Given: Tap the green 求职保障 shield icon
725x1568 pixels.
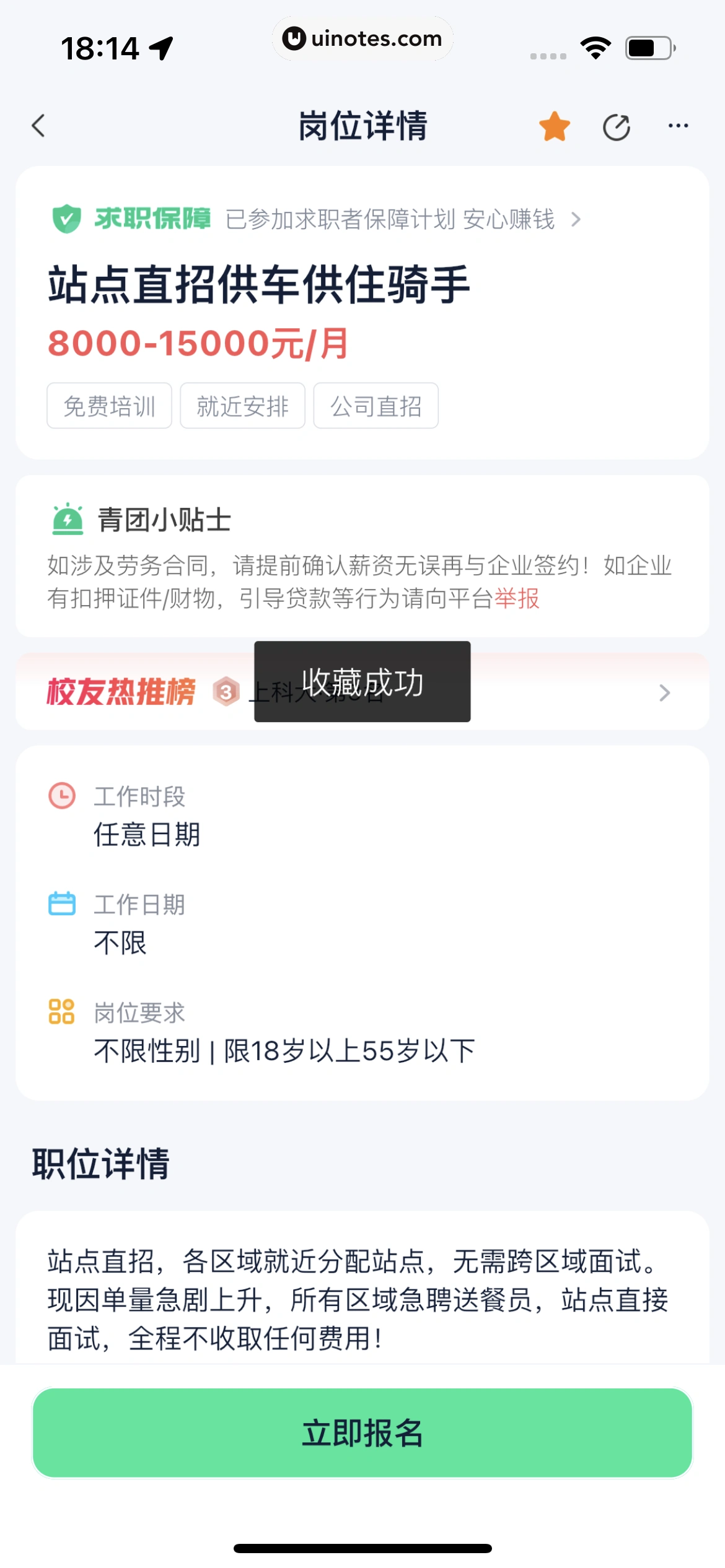Looking at the screenshot, I should [x=66, y=219].
